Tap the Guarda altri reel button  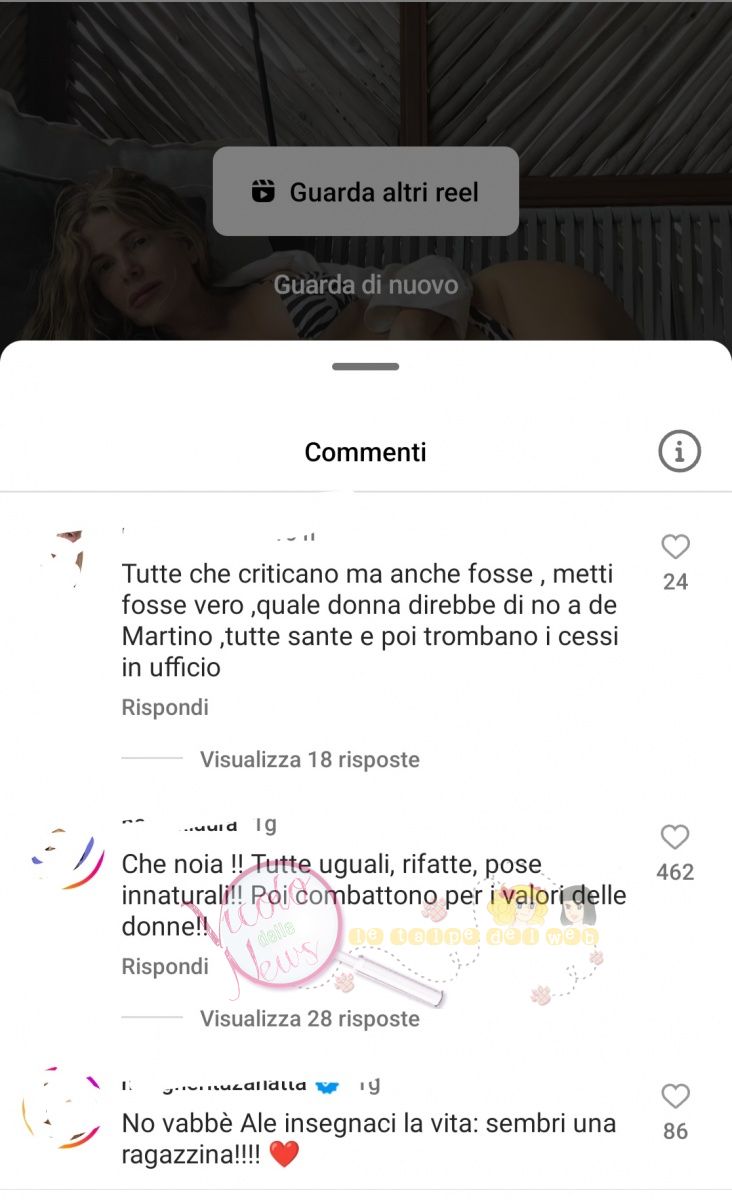[x=366, y=192]
